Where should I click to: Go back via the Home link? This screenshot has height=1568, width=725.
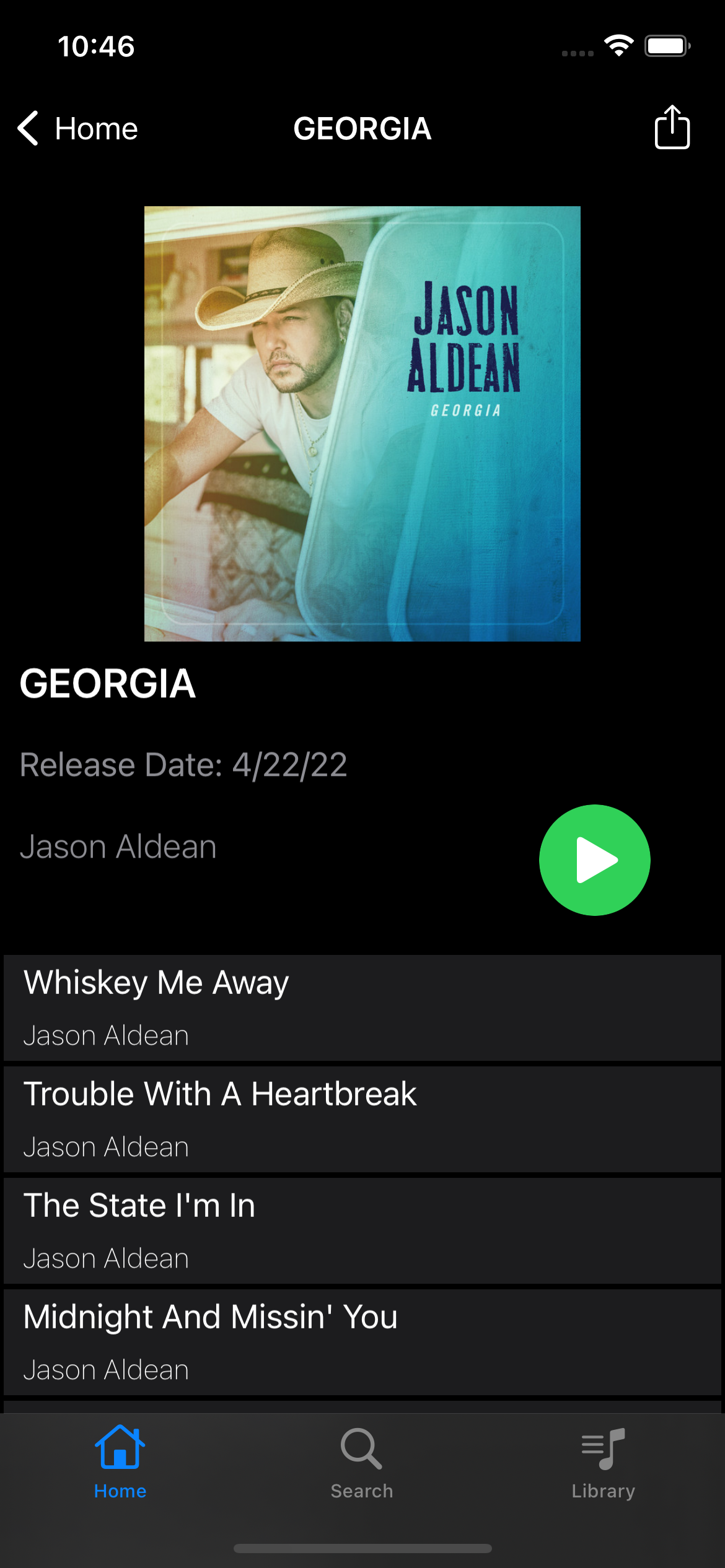(96, 128)
